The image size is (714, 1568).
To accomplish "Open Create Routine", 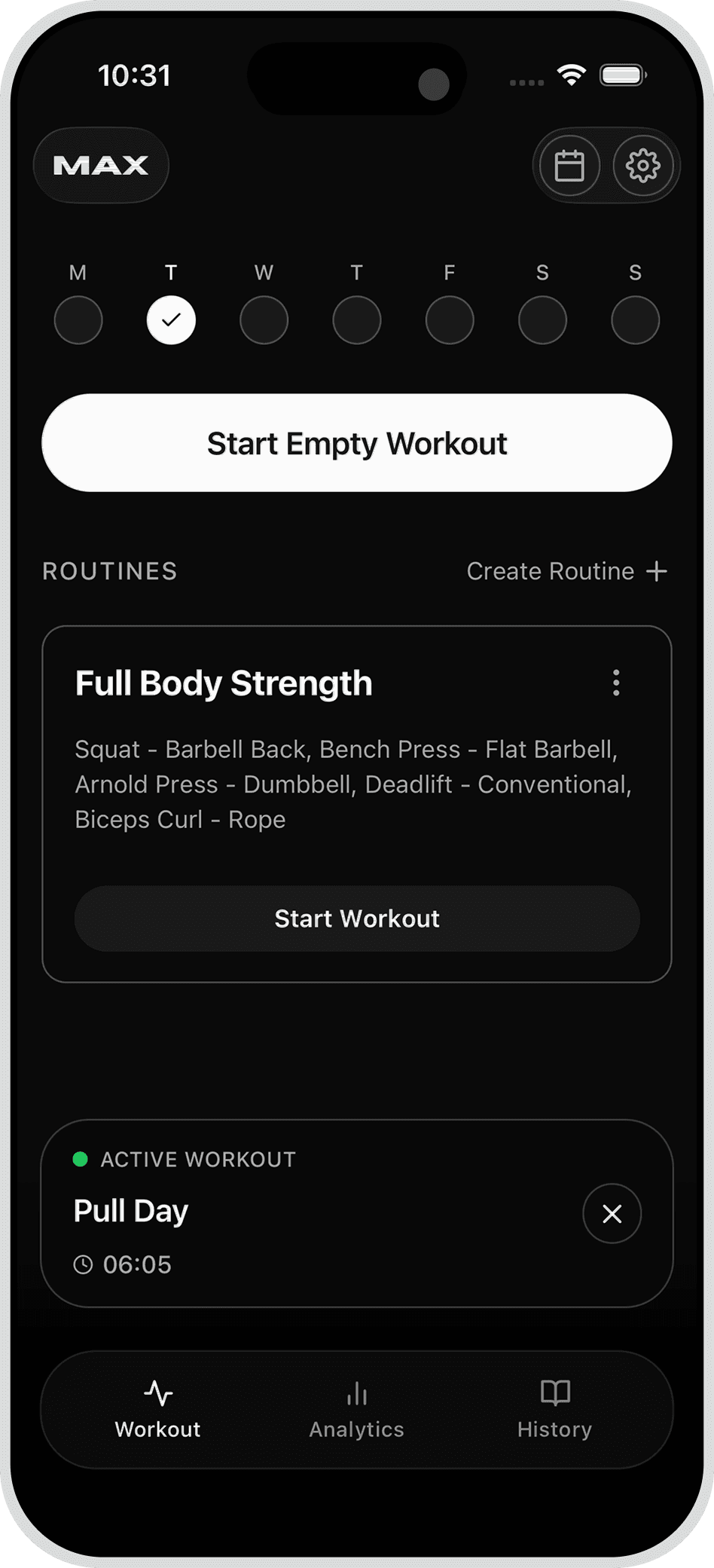I will [549, 570].
